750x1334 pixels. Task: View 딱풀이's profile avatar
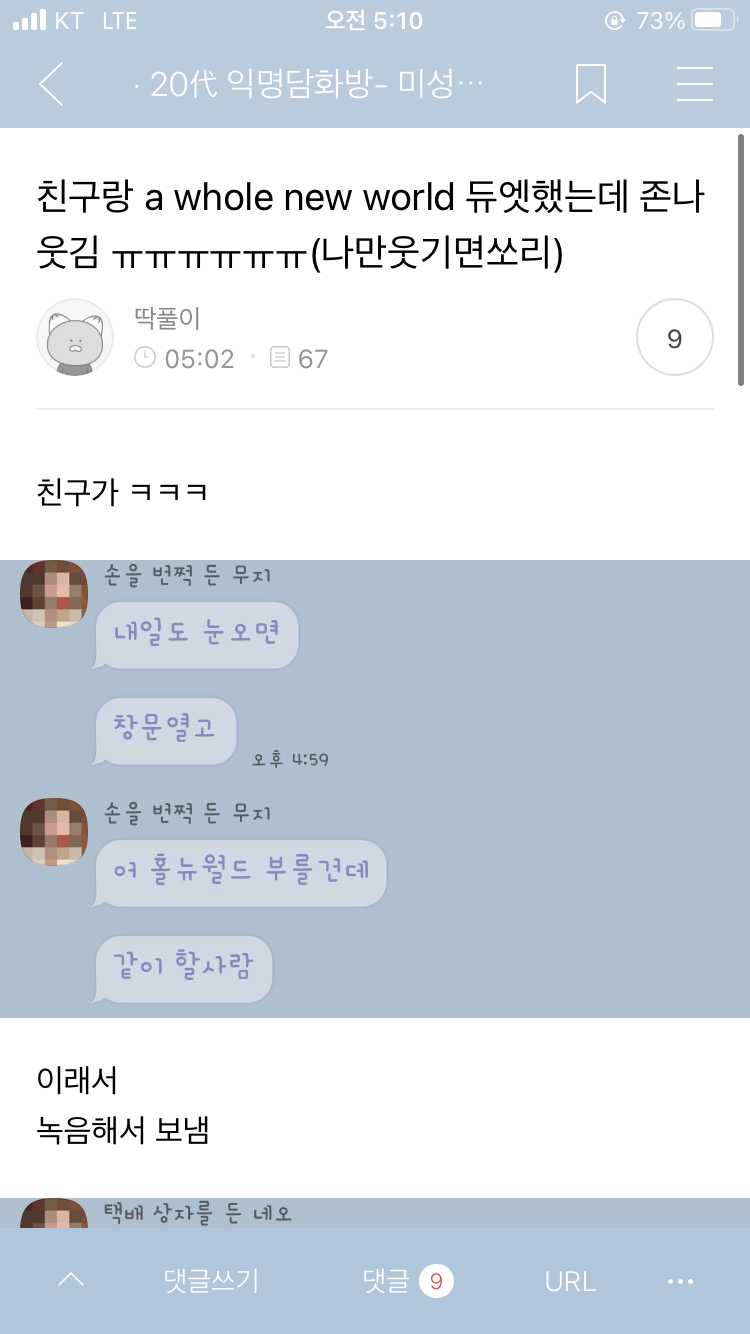tap(75, 337)
